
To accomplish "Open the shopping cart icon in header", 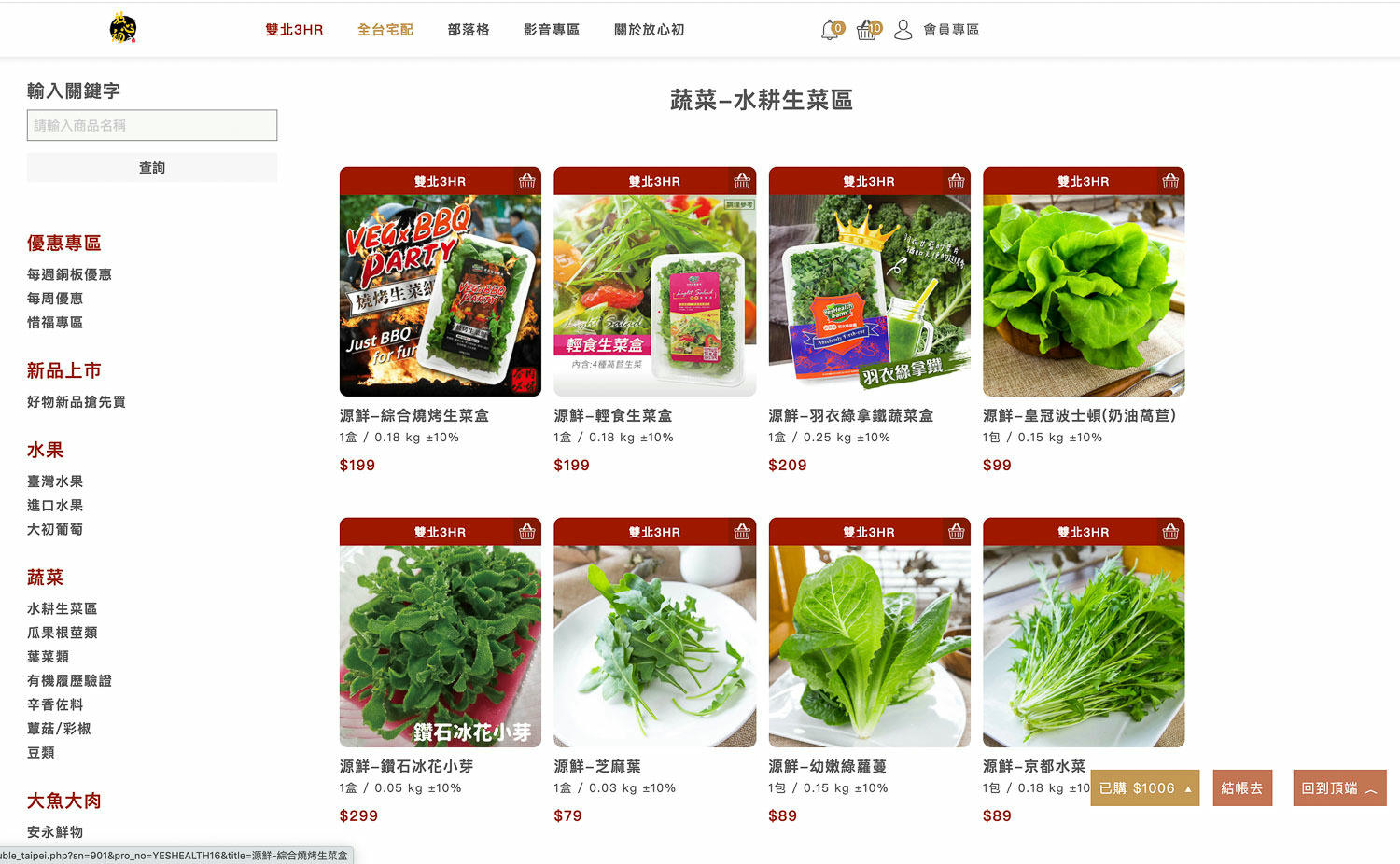I will [867, 31].
